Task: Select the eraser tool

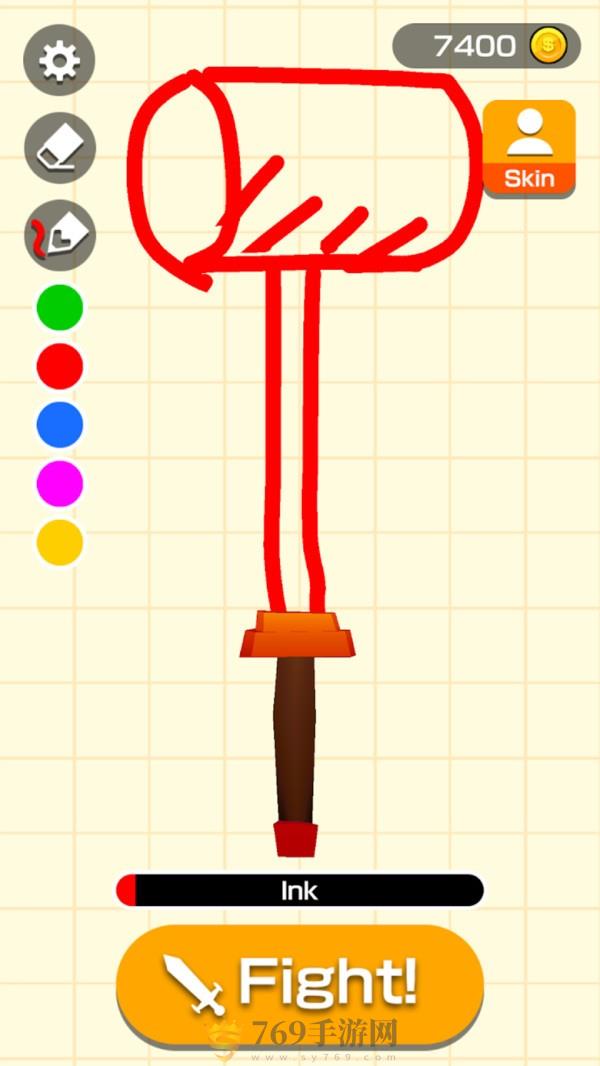Action: click(59, 149)
